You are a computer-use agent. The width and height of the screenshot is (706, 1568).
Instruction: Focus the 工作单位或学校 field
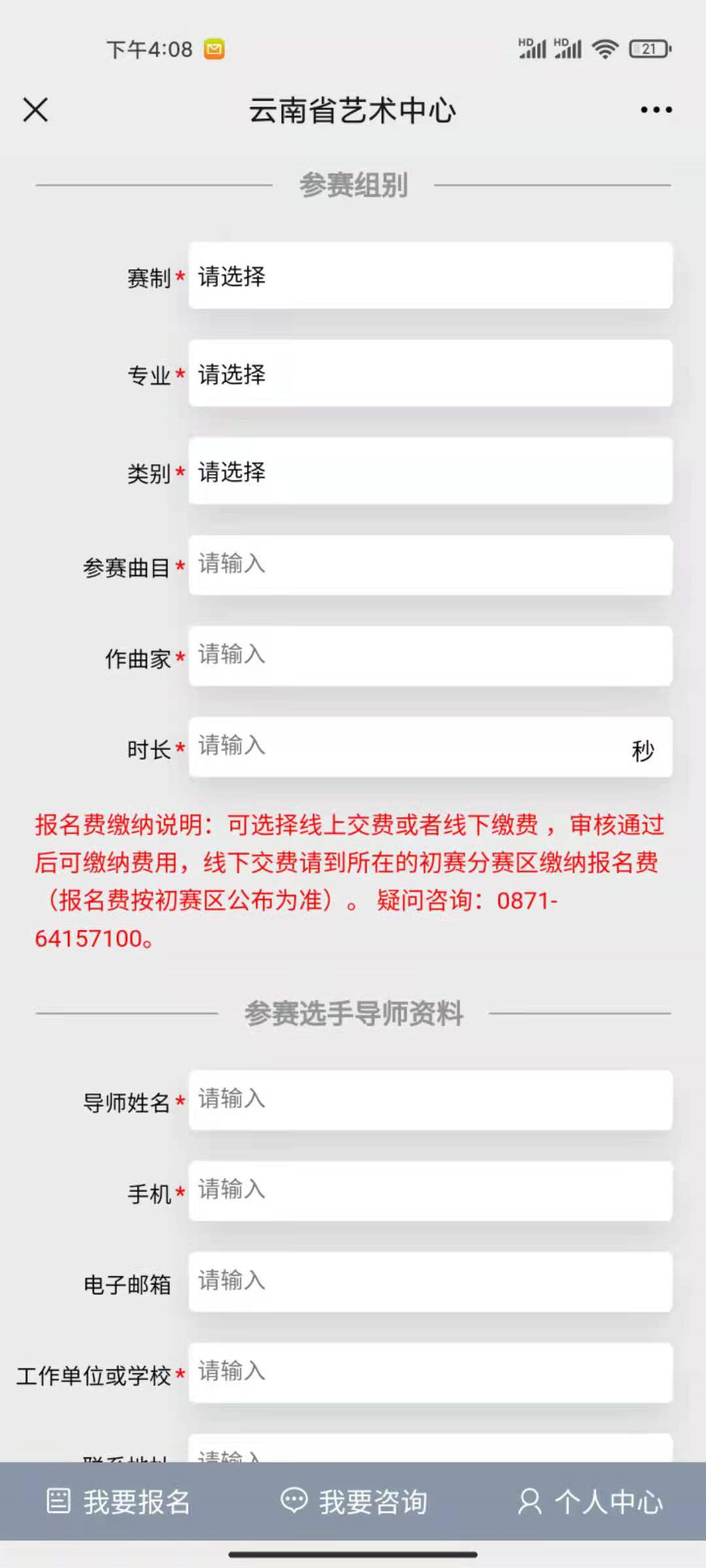431,1373
